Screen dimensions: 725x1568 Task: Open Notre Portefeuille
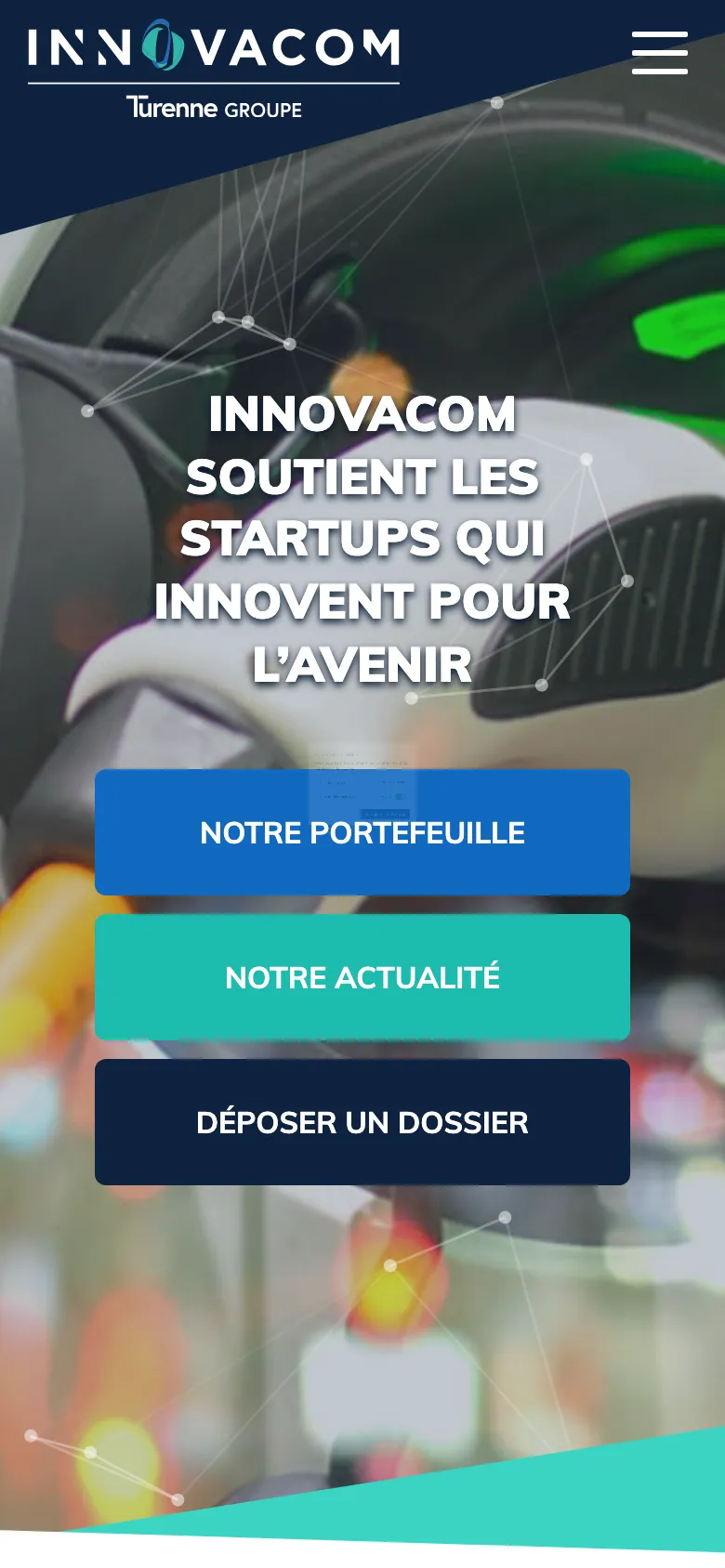[362, 832]
